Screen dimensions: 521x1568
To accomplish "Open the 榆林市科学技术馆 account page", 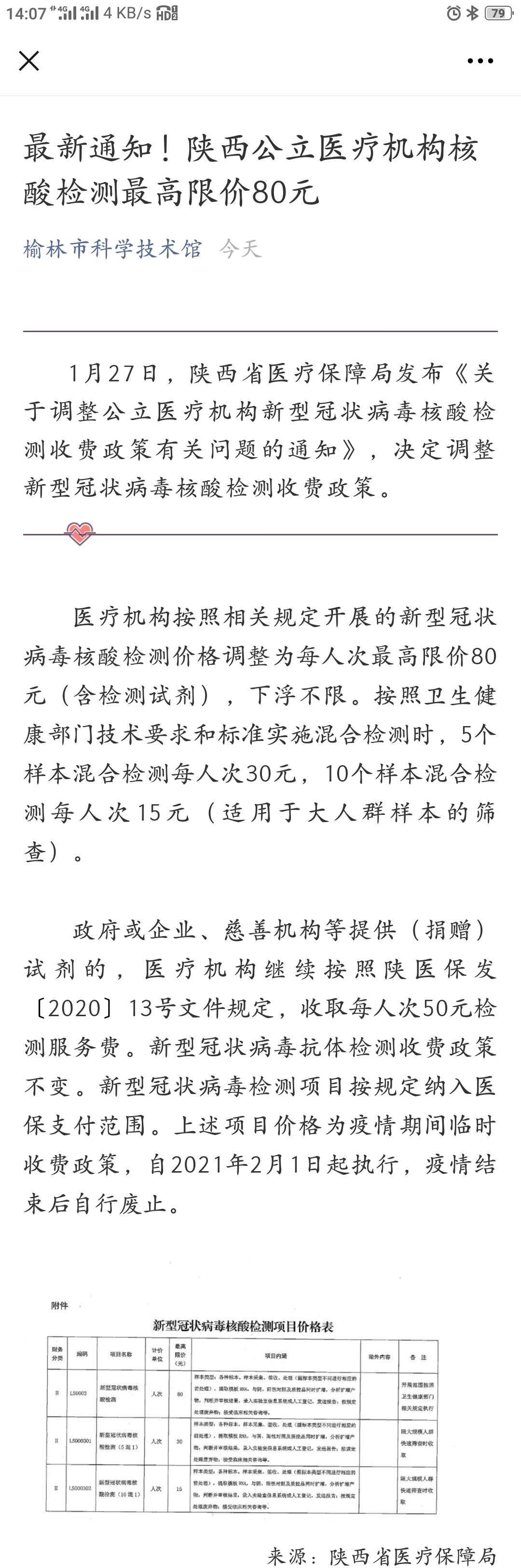I will coord(112,248).
